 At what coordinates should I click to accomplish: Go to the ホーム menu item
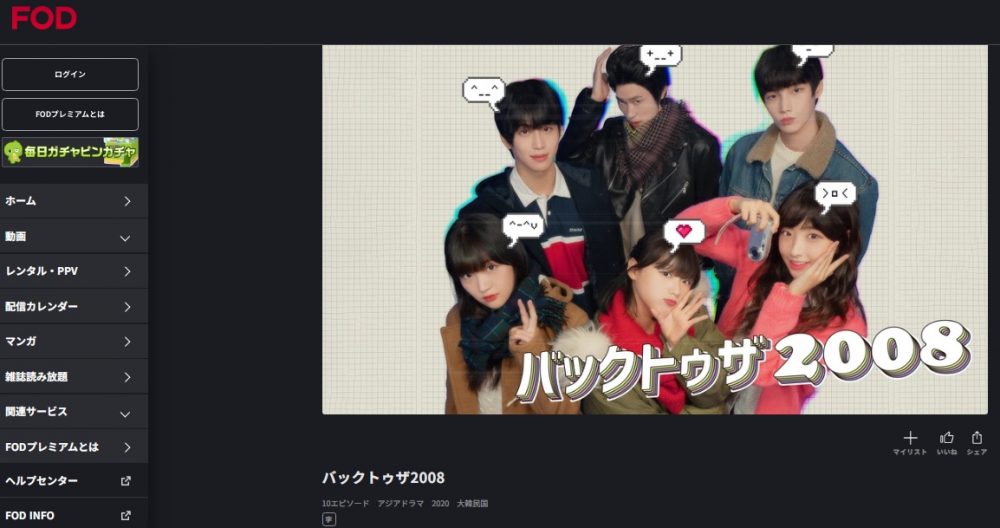[x=70, y=201]
